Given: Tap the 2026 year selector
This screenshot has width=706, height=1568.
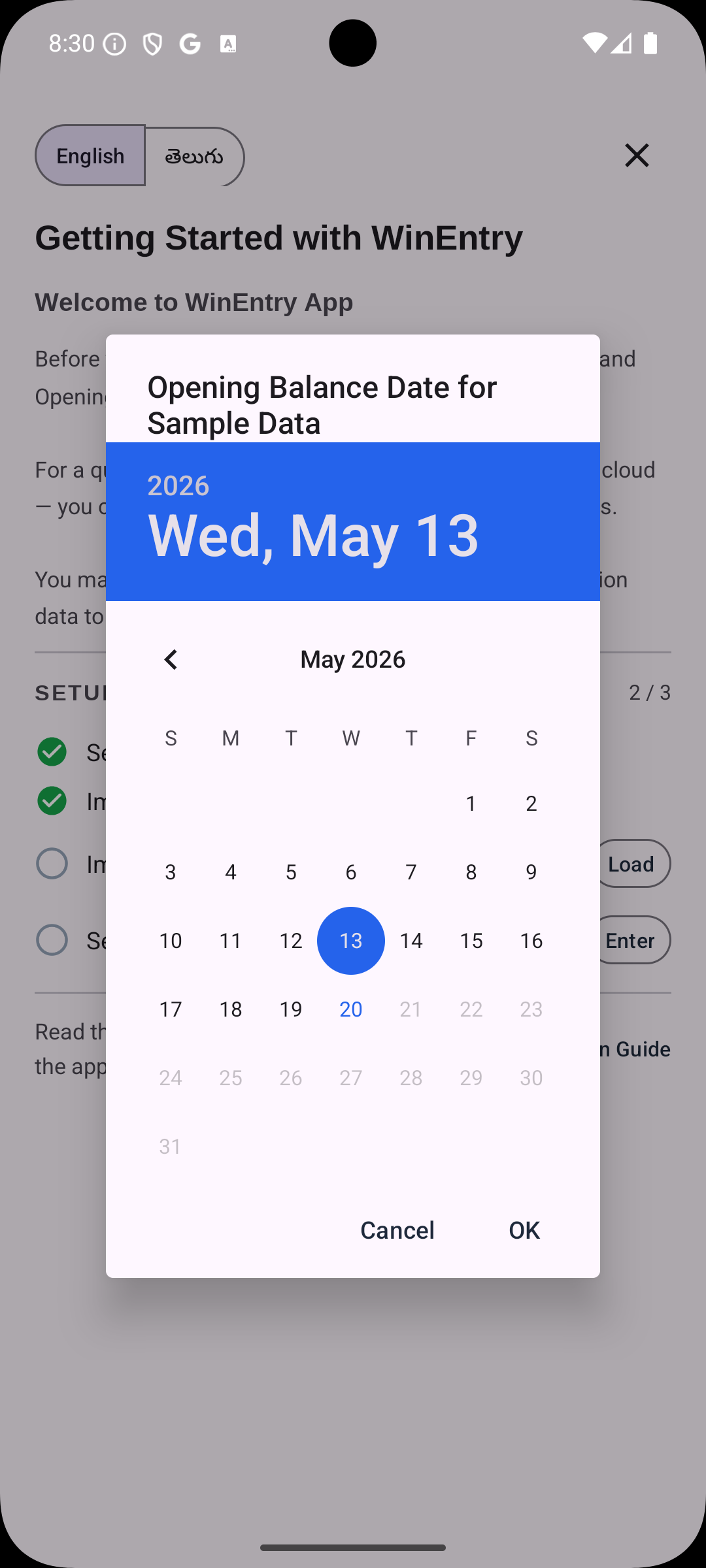Looking at the screenshot, I should [178, 485].
